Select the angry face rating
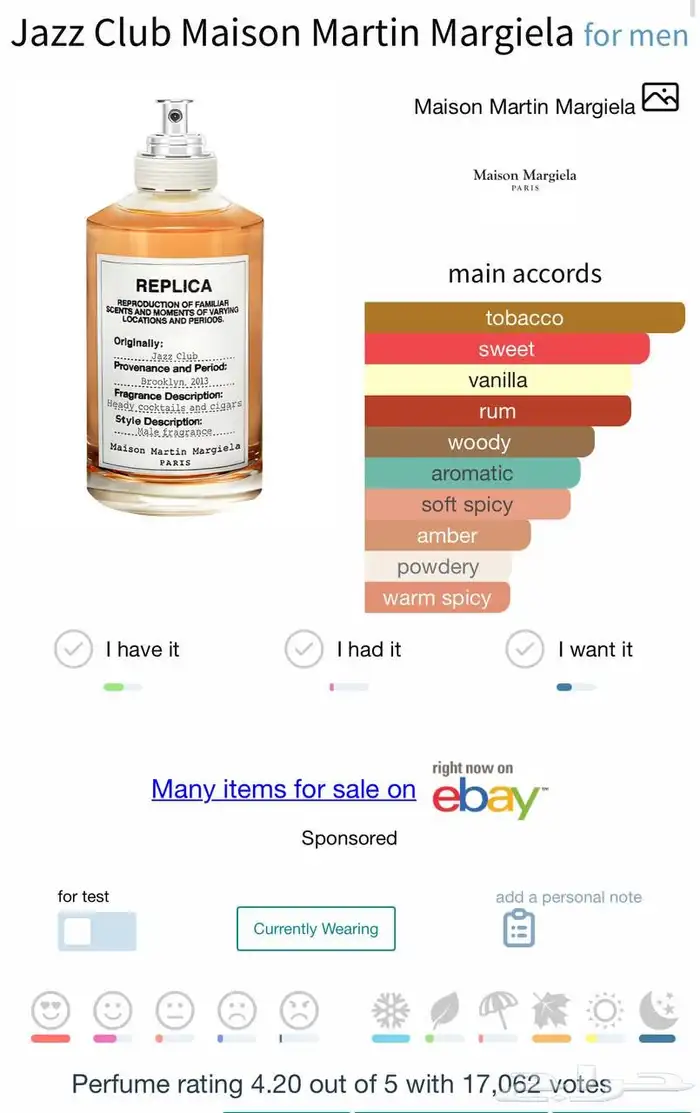Screen dimensions: 700x1113 tap(298, 1011)
